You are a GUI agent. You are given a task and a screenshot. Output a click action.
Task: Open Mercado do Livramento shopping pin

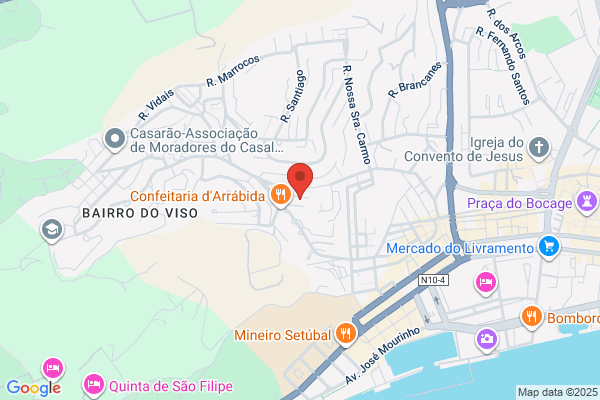coord(549,247)
